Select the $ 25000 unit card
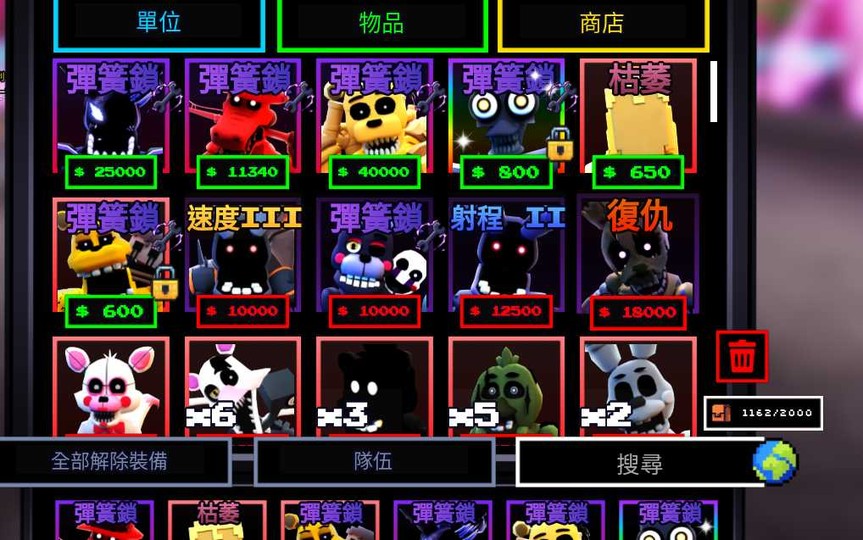This screenshot has height=540, width=863. [111, 122]
